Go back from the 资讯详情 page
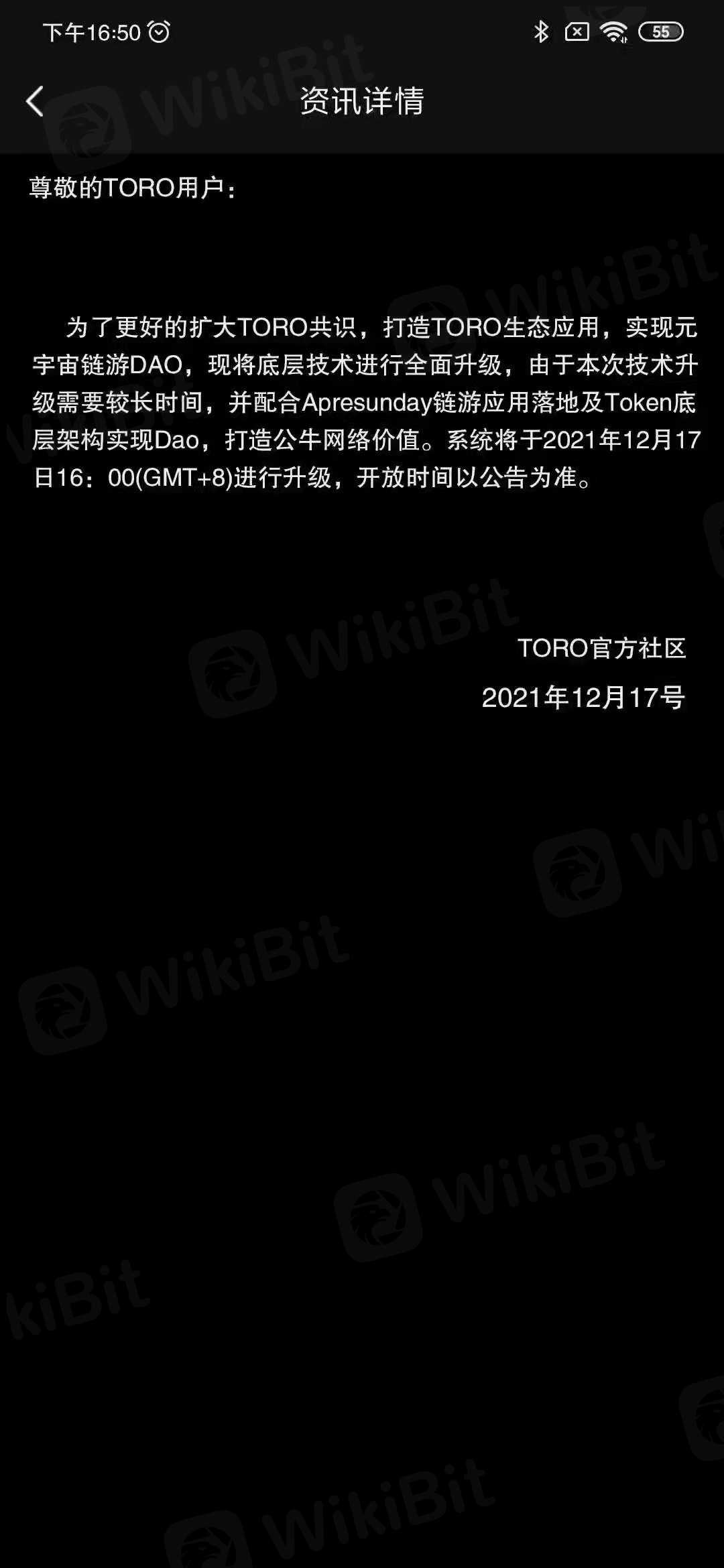724x1568 pixels. [x=35, y=101]
